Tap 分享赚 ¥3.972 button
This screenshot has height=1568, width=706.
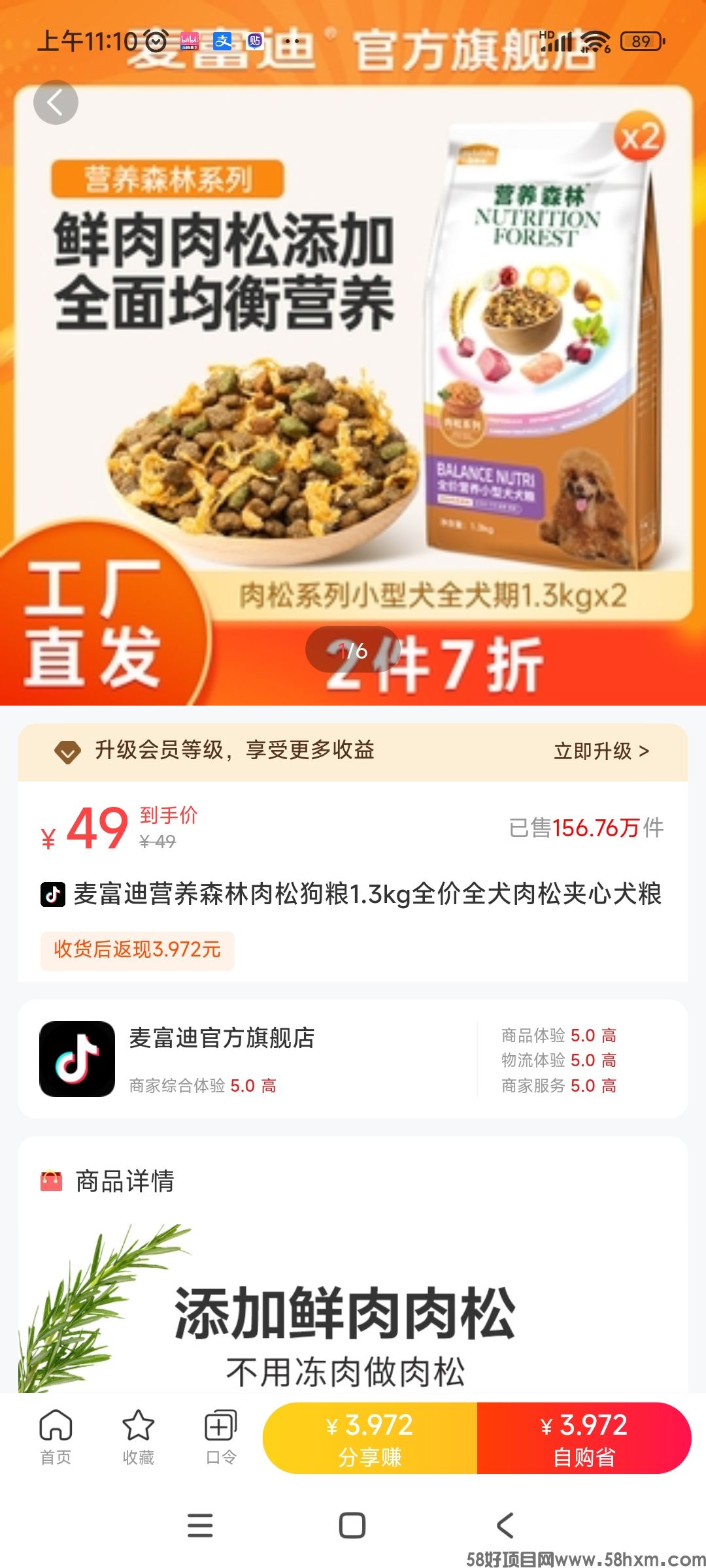[x=370, y=1438]
